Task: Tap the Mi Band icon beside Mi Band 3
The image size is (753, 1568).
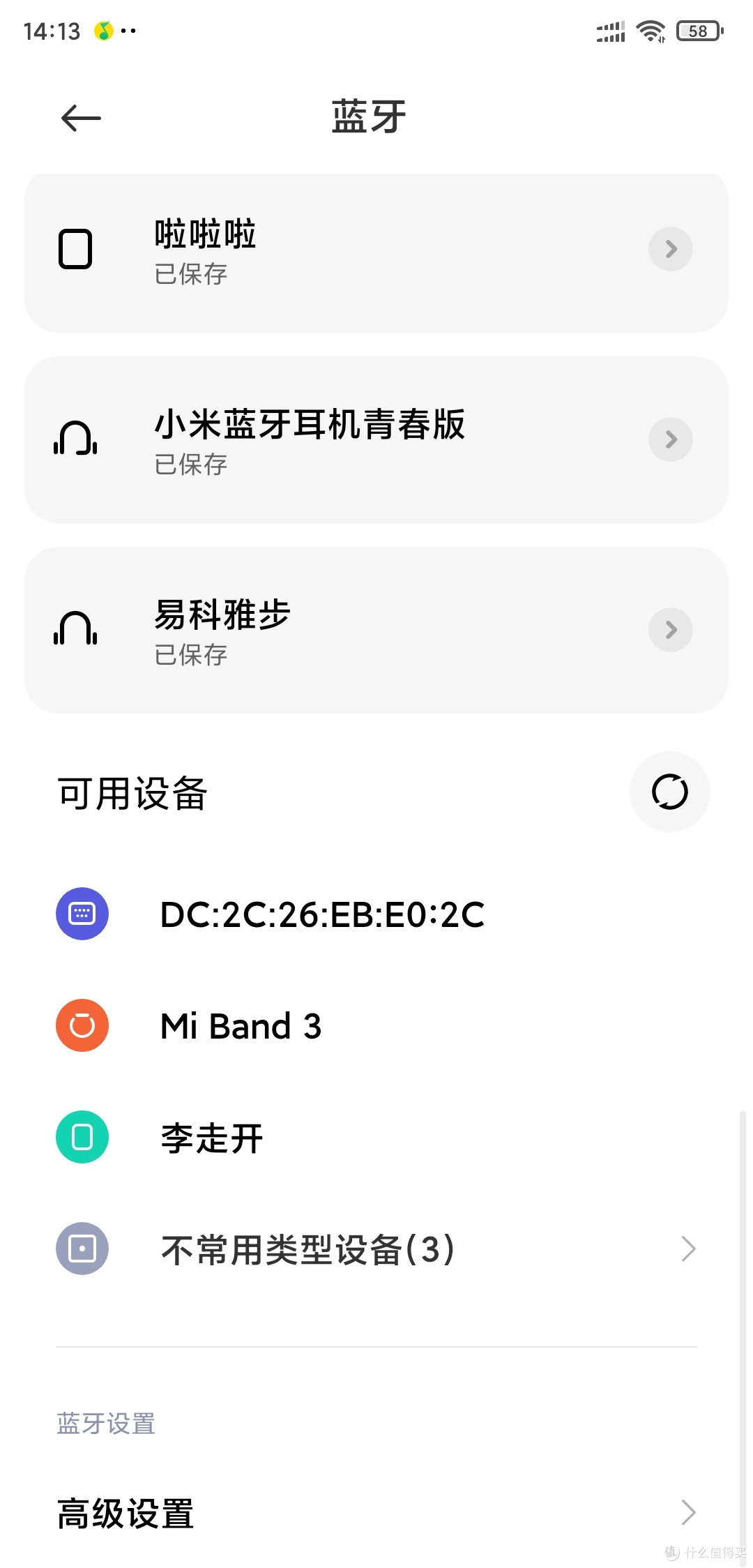Action: click(82, 1025)
